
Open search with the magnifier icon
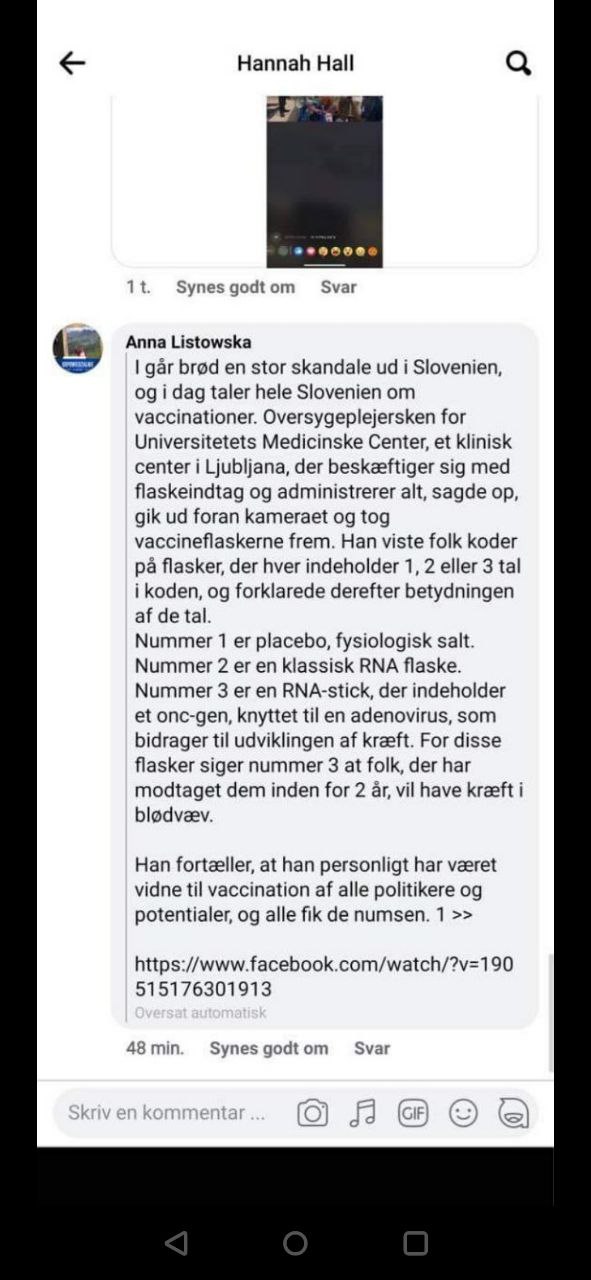(x=518, y=63)
